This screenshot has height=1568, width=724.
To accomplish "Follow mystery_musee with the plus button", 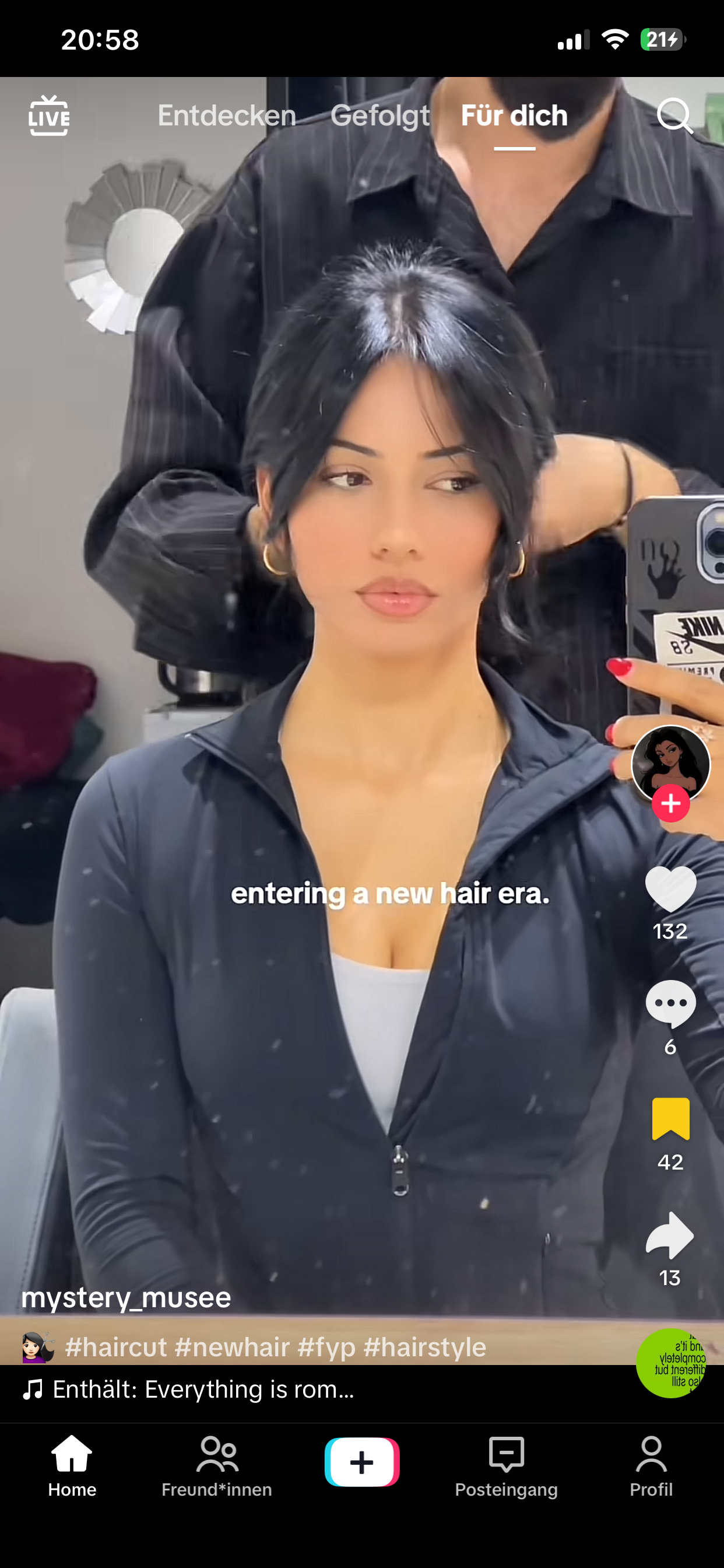I will point(670,803).
